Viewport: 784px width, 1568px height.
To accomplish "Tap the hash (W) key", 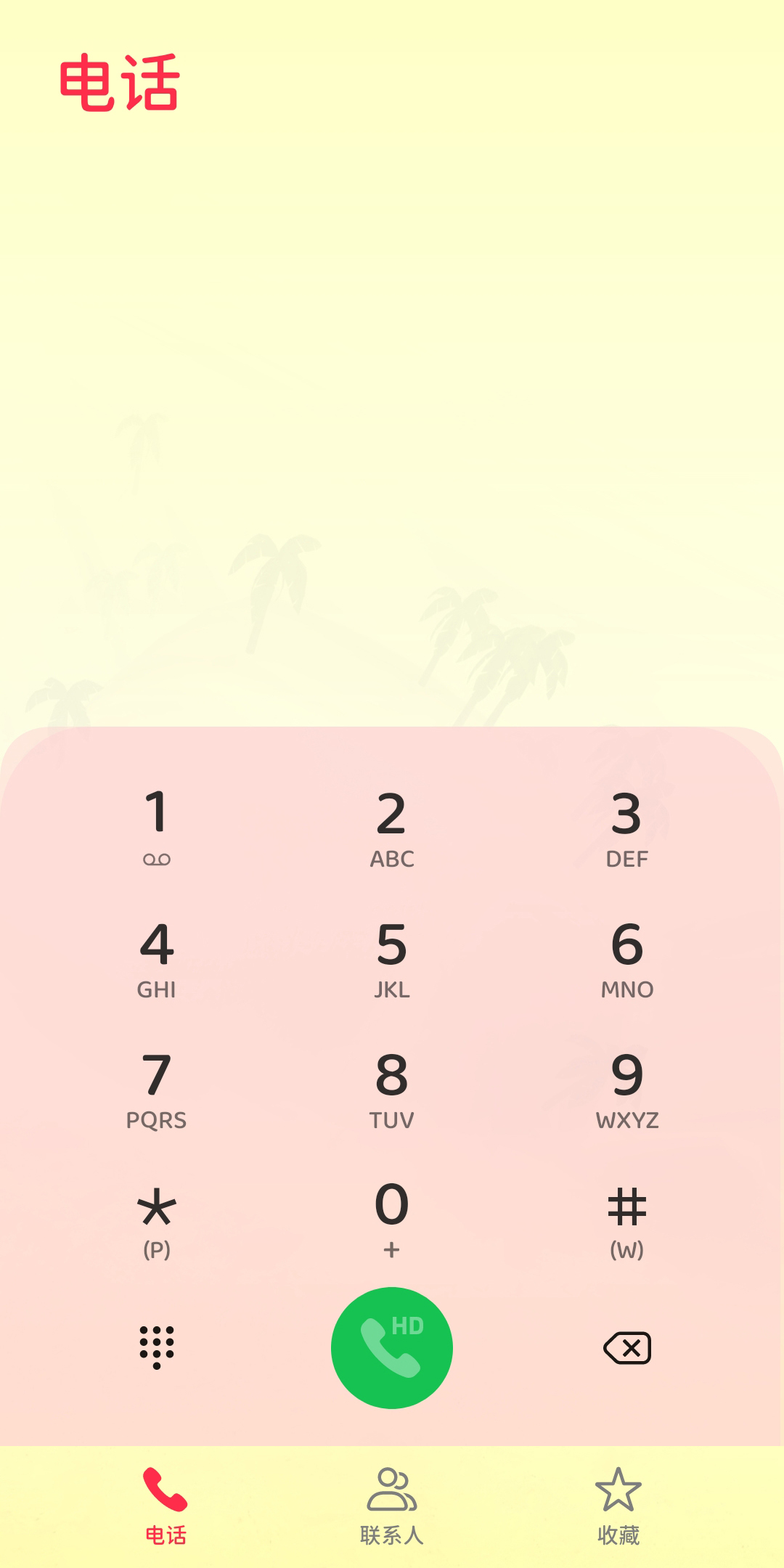I will coord(627,1220).
